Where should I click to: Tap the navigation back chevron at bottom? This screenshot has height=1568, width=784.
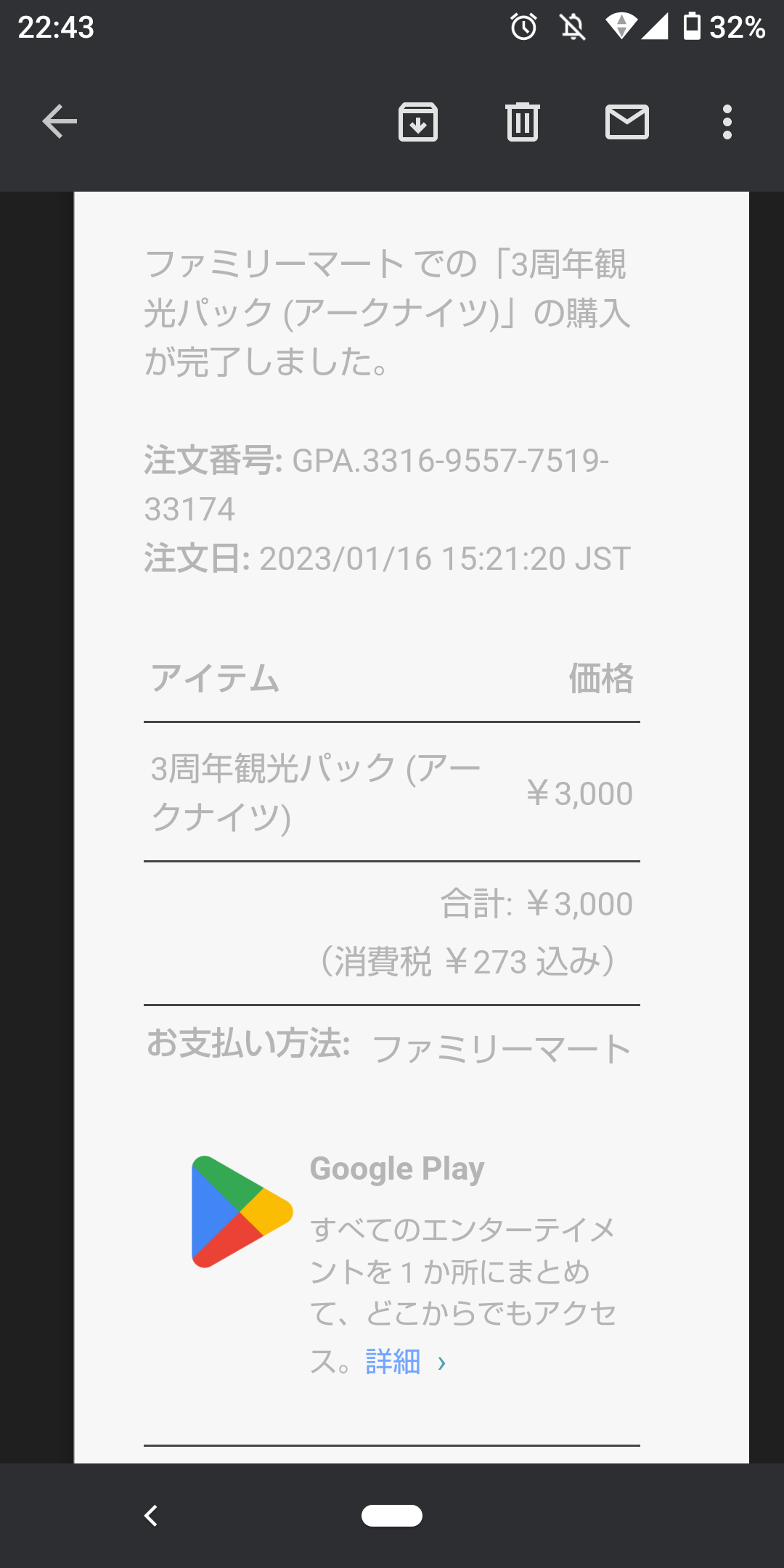(x=152, y=1516)
